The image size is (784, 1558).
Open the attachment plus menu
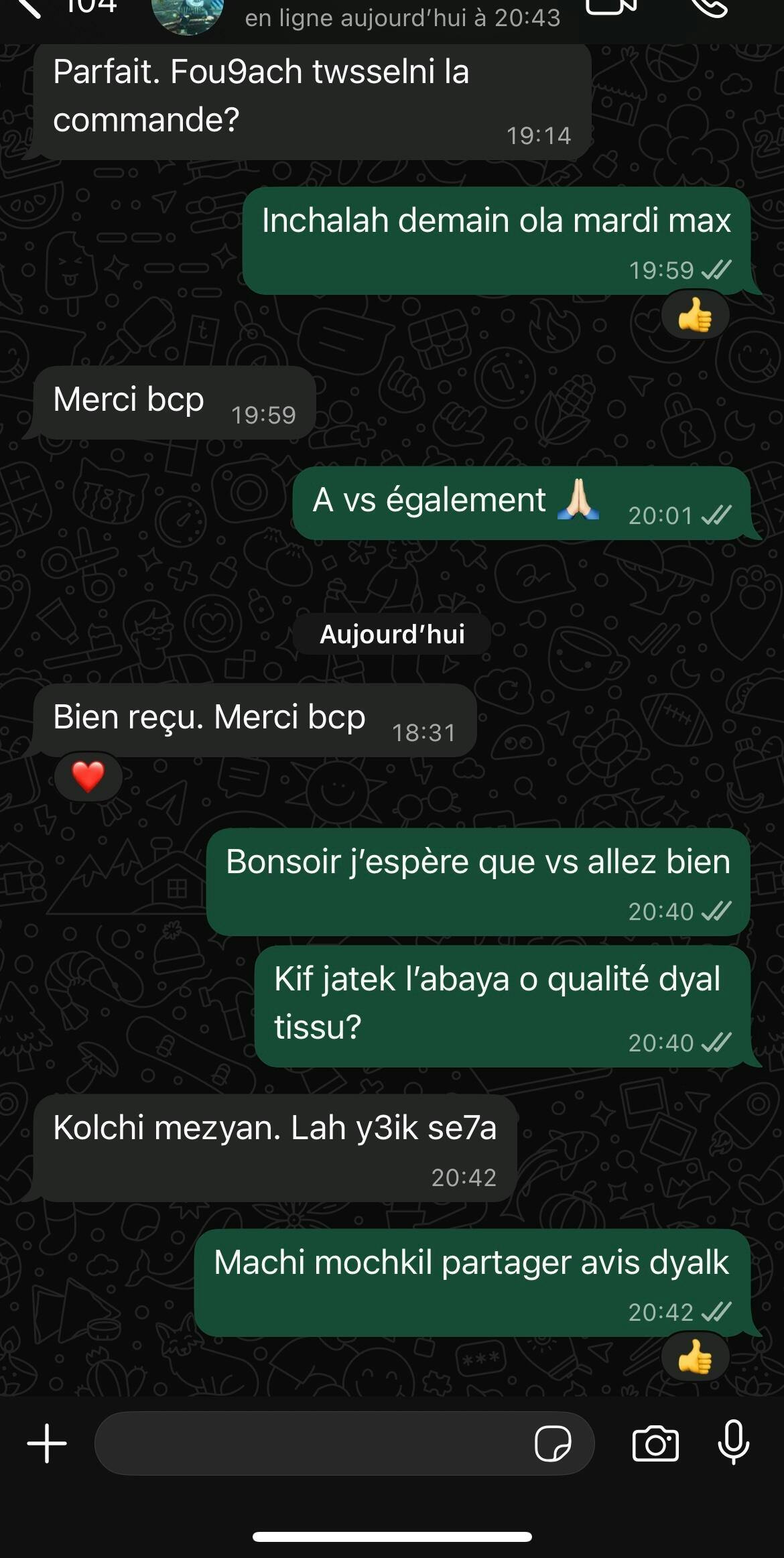(47, 1443)
